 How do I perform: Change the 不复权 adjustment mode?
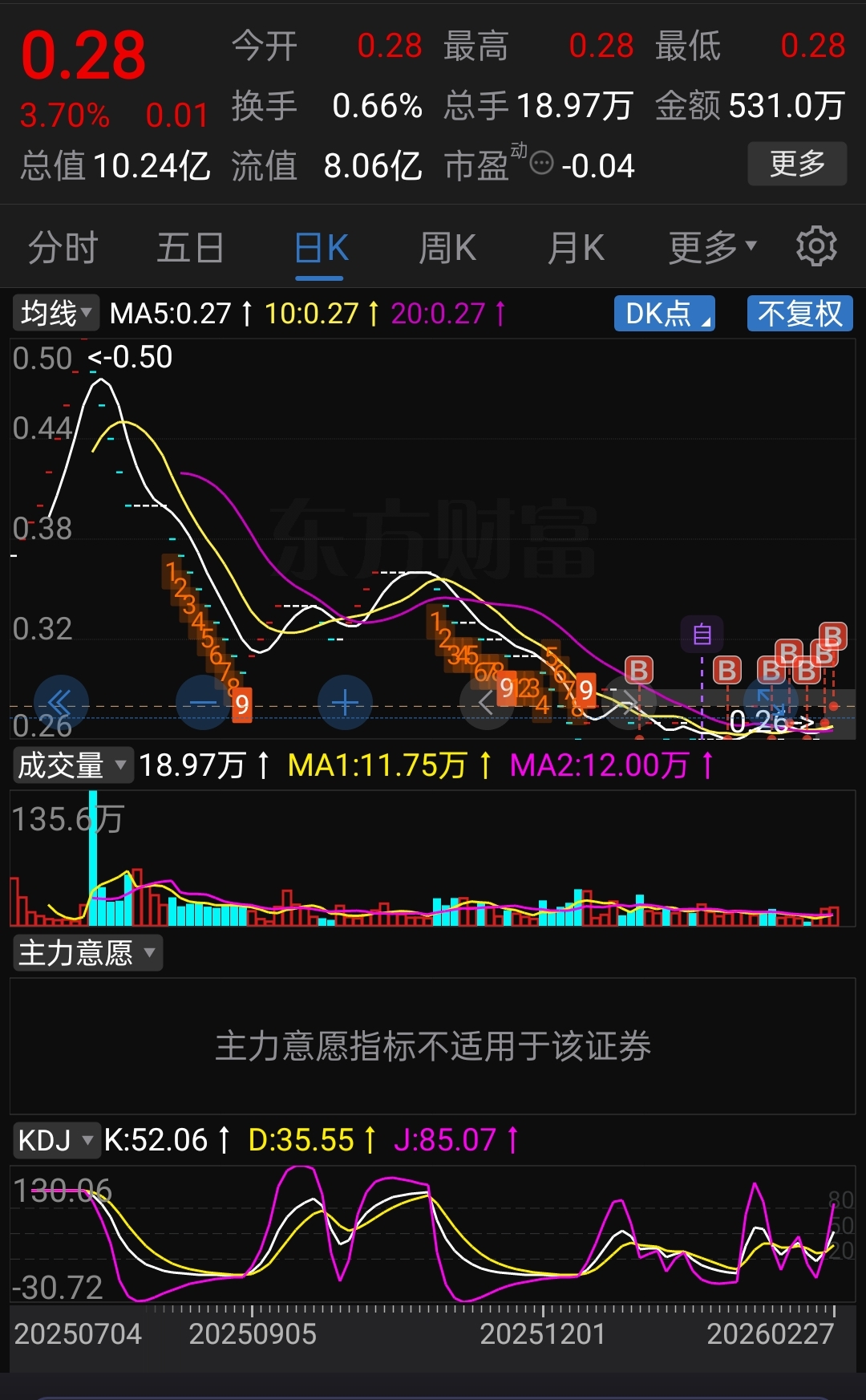[799, 313]
